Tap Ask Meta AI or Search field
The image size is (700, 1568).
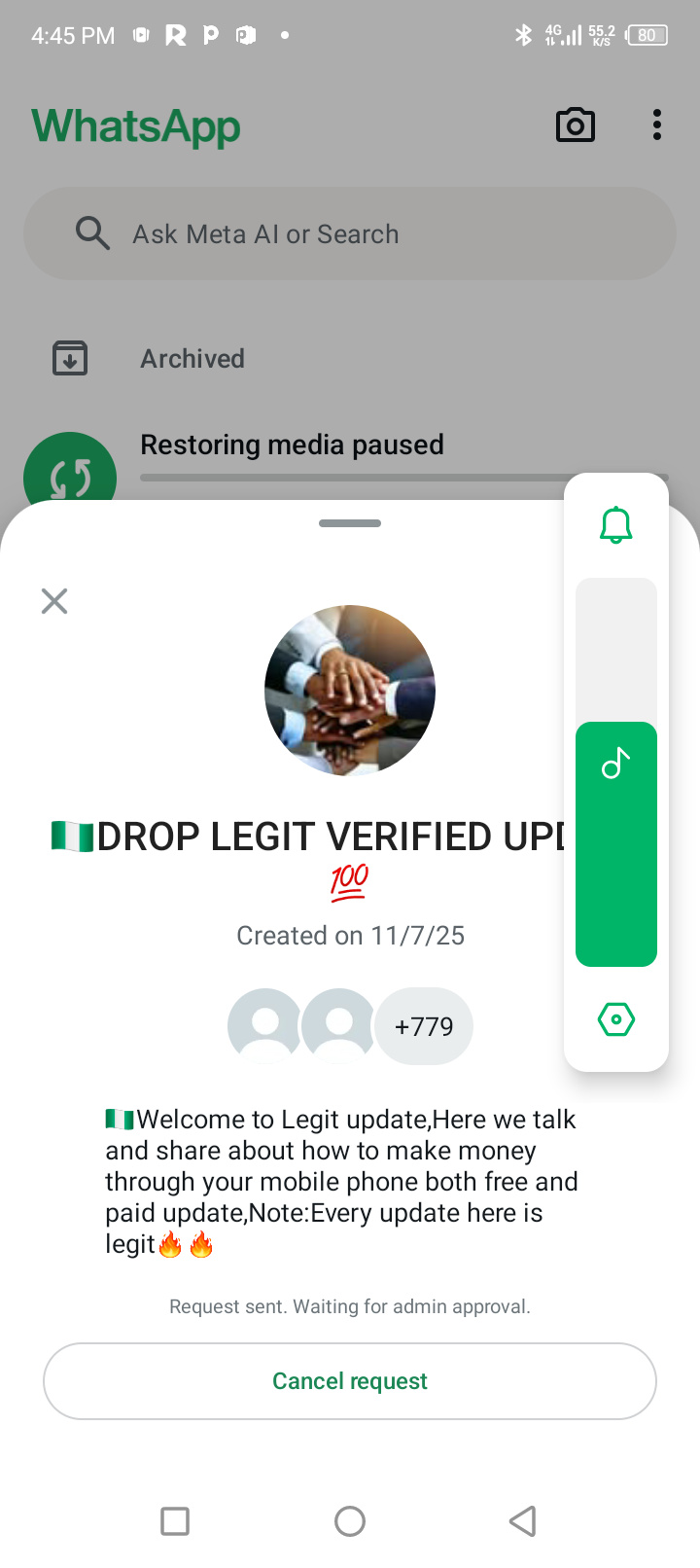click(x=350, y=234)
